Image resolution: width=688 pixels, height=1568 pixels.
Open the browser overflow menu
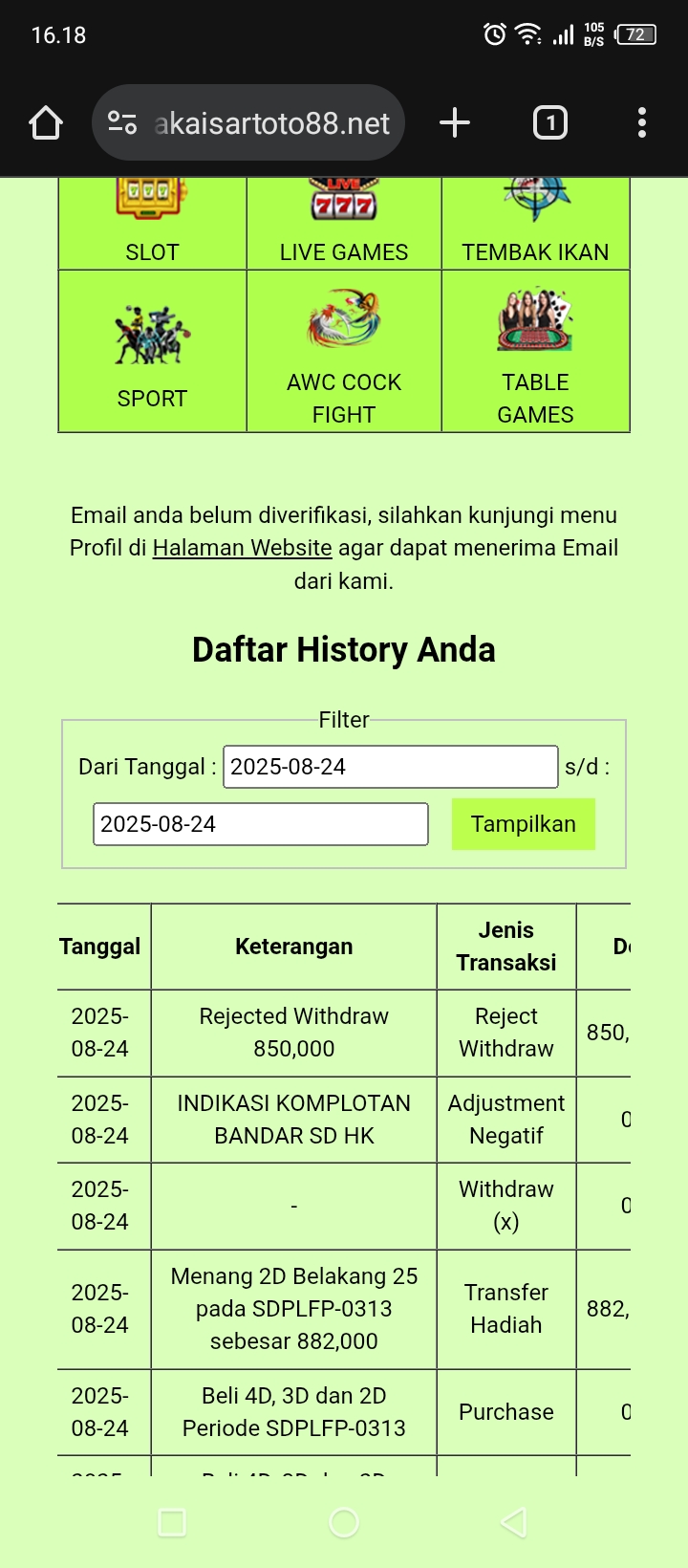pyautogui.click(x=641, y=122)
